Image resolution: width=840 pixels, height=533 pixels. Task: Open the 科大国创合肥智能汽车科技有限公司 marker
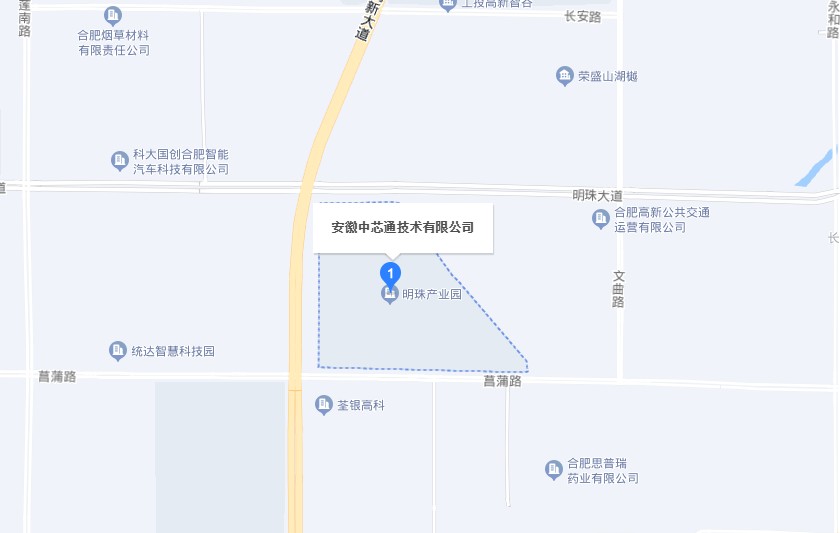120,160
